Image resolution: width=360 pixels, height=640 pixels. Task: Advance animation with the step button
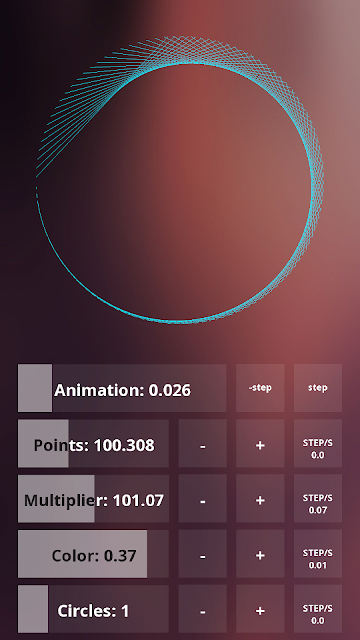(318, 388)
